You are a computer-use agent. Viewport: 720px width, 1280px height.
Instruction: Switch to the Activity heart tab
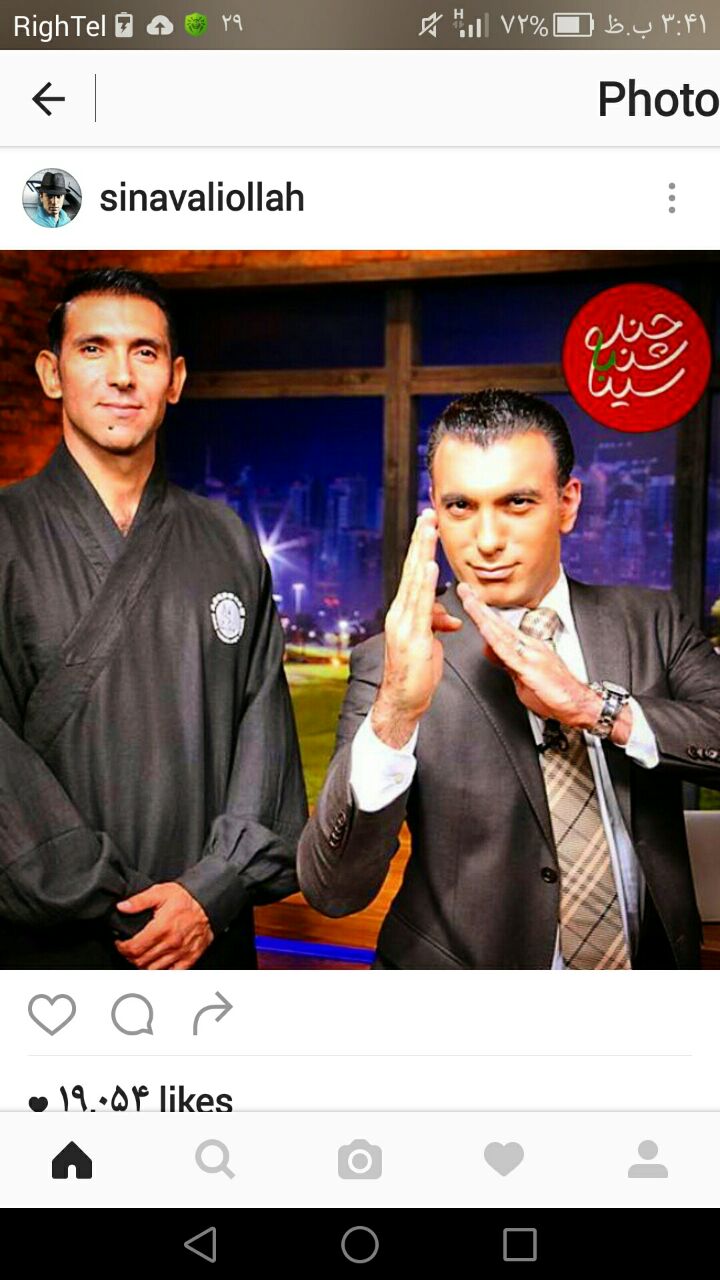pyautogui.click(x=504, y=1160)
